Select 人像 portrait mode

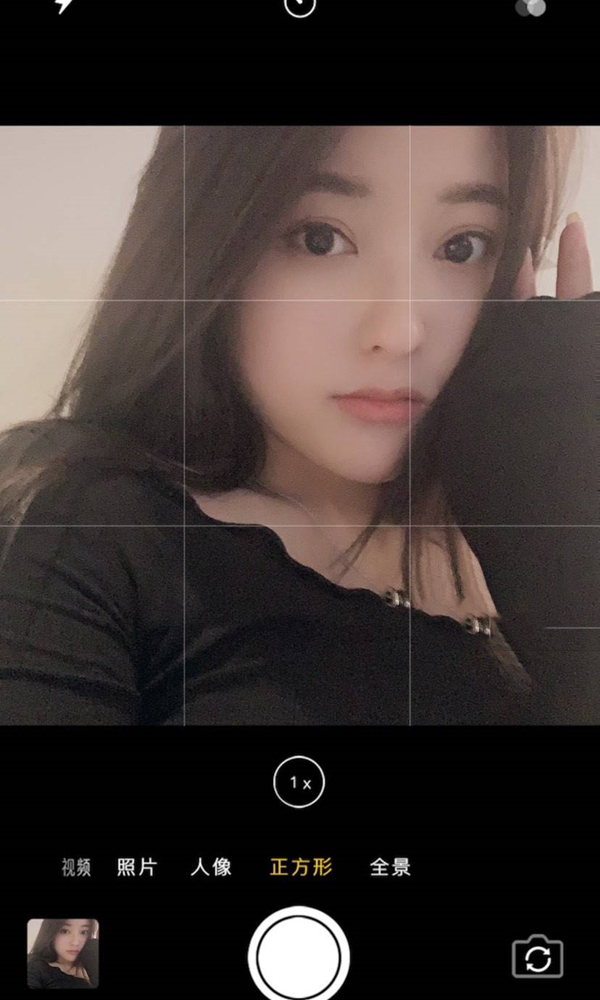tap(211, 867)
